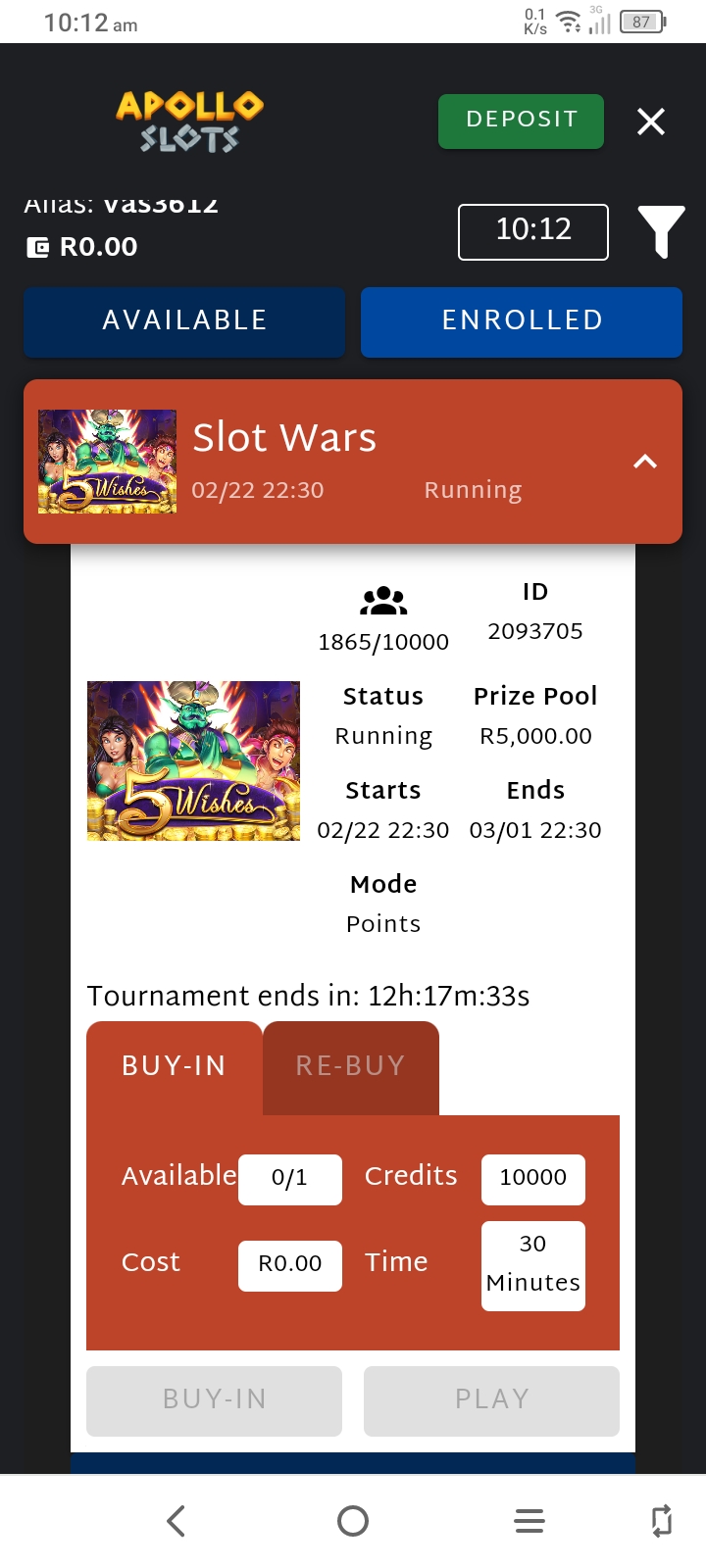Tap the Play button

pos(491,1399)
